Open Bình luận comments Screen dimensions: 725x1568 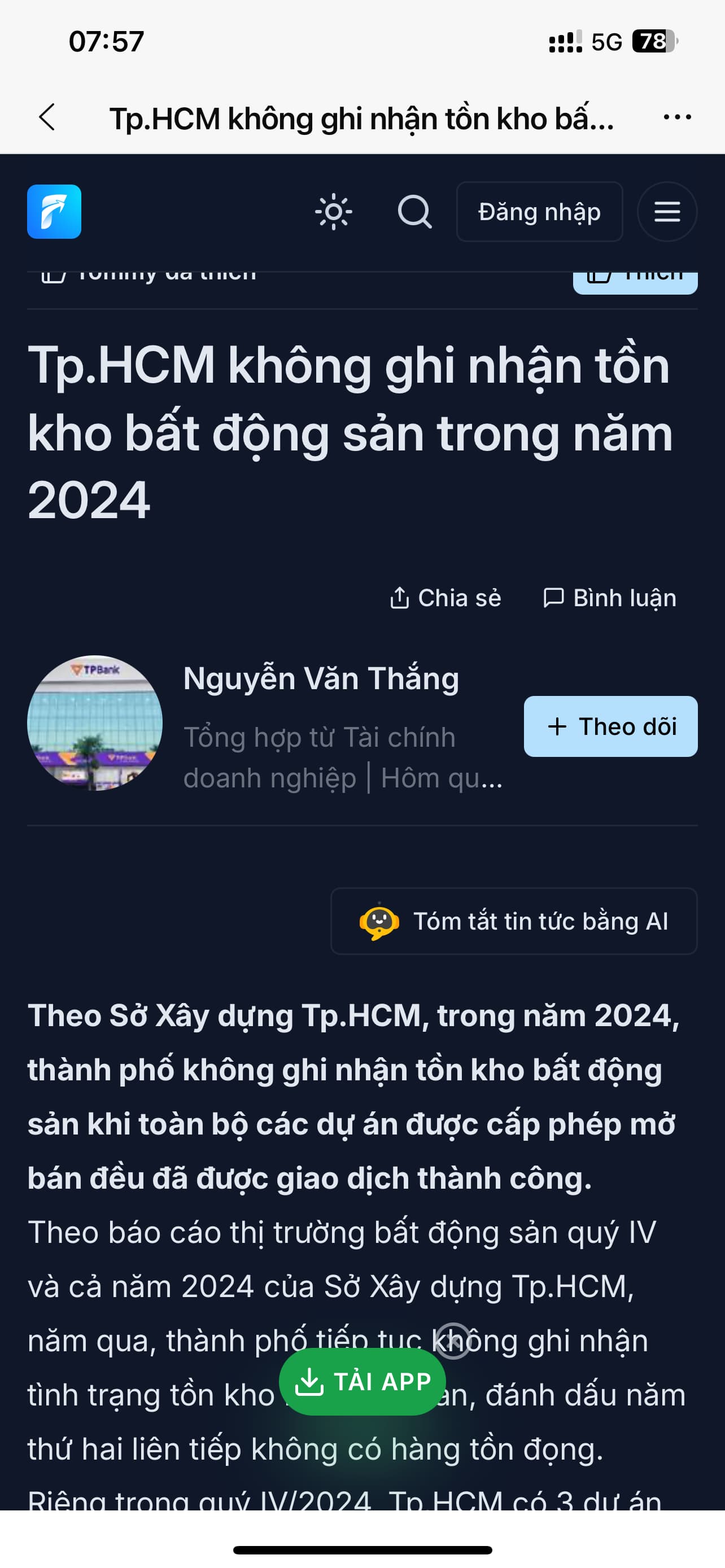tap(610, 598)
